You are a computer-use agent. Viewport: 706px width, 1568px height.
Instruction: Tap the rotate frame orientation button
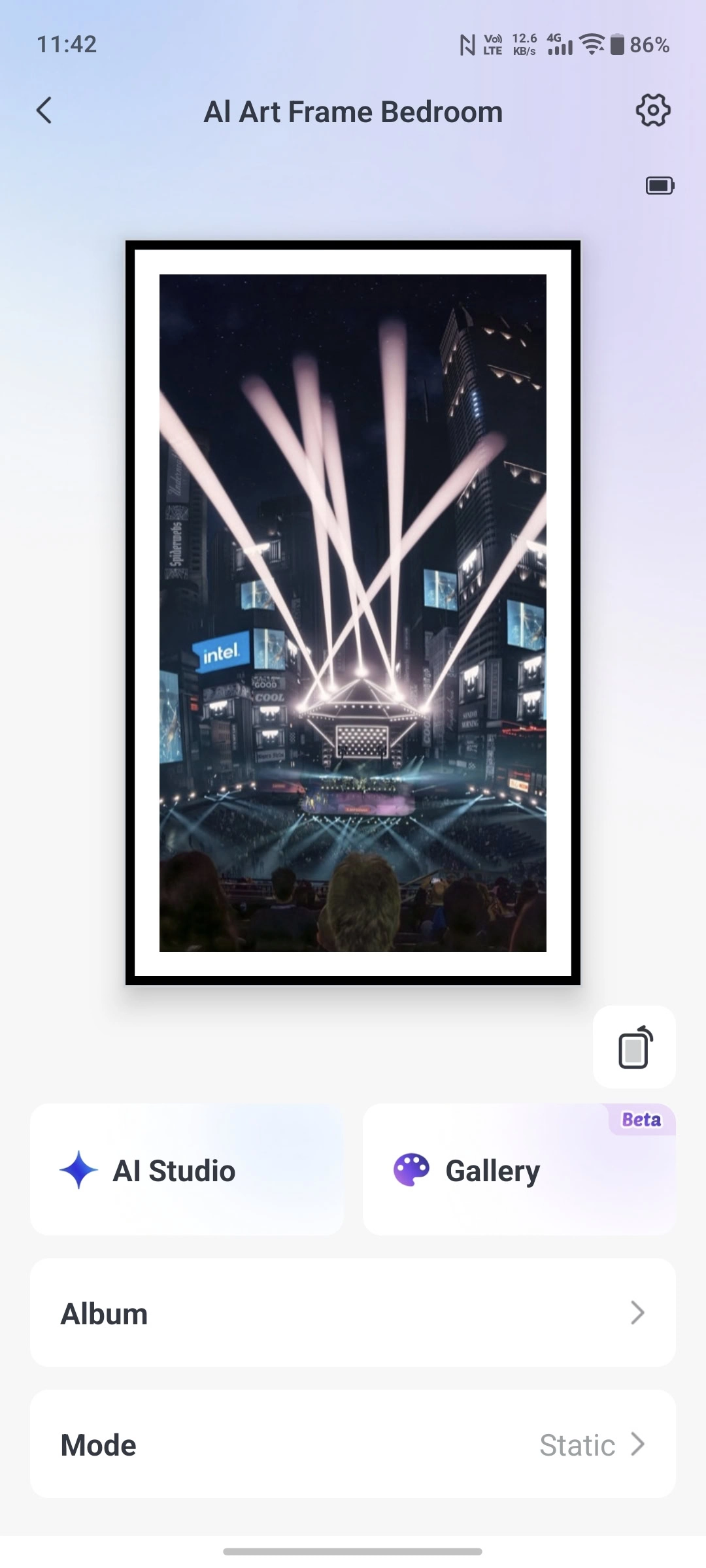click(x=634, y=1047)
